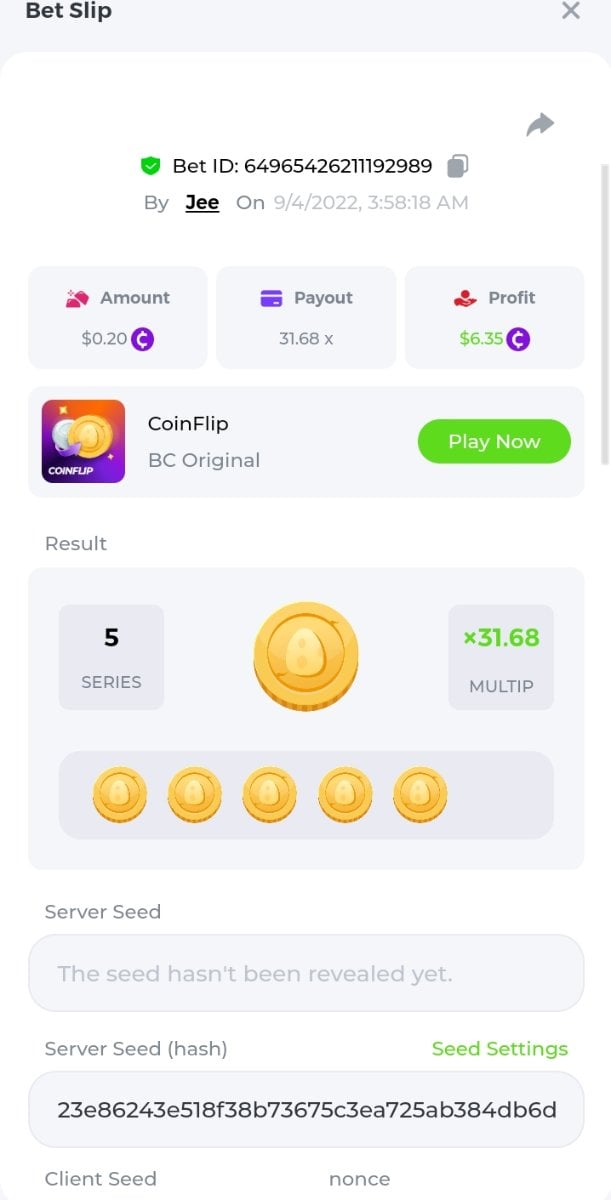The width and height of the screenshot is (611, 1200).
Task: Open the CoinFlip game thumbnail
Action: click(x=84, y=441)
